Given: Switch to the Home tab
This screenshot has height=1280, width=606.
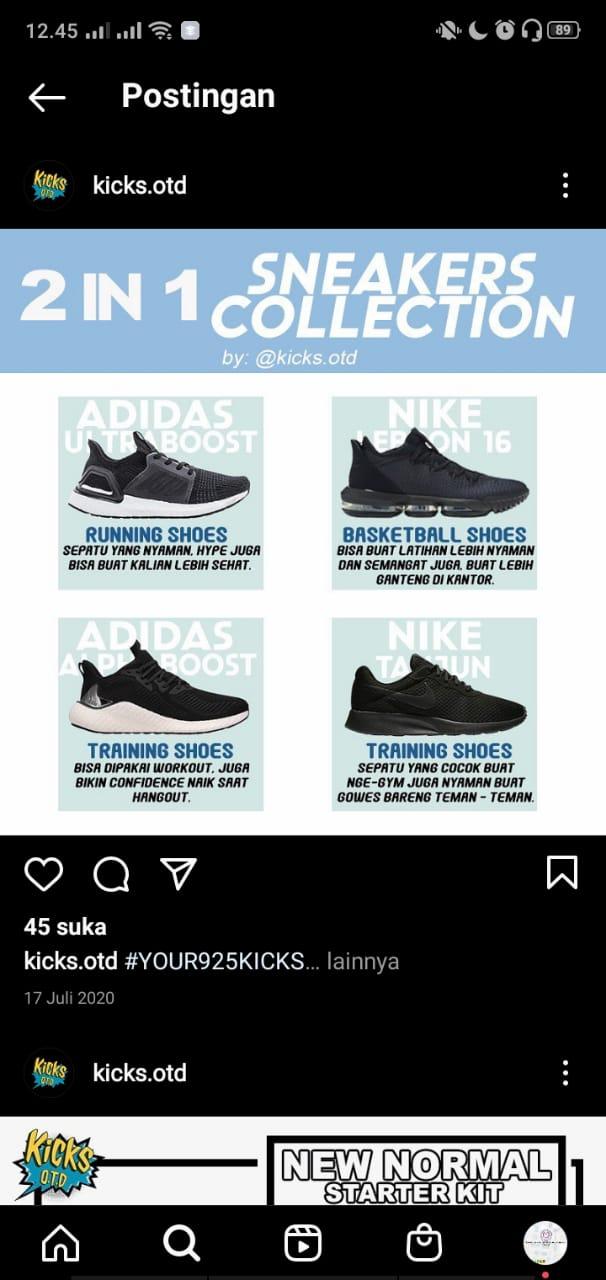Looking at the screenshot, I should pyautogui.click(x=61, y=1243).
